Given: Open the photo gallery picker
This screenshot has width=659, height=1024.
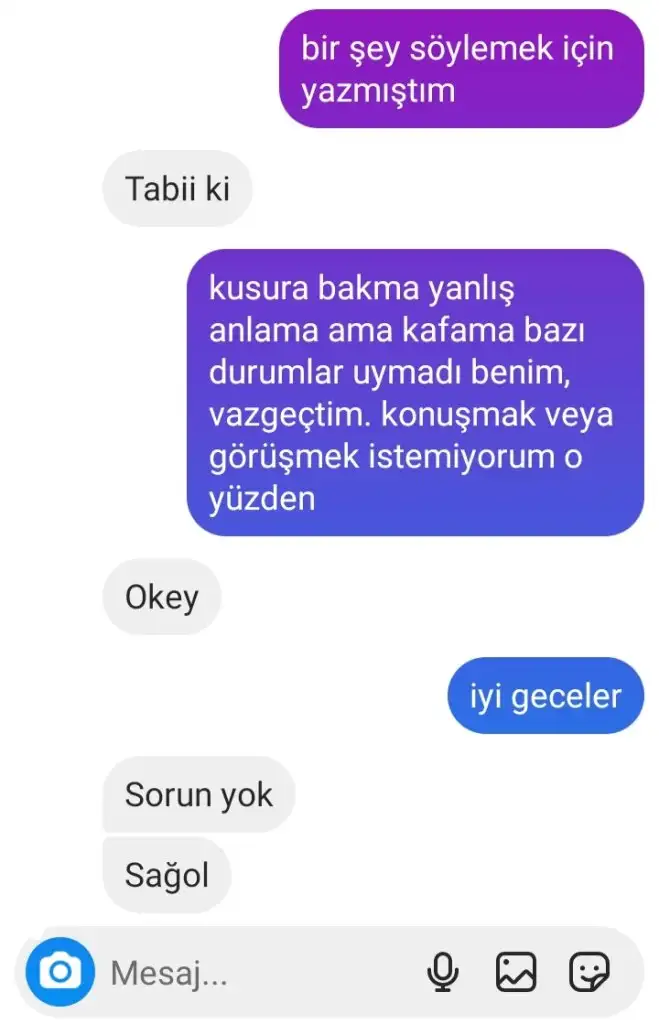Looking at the screenshot, I should (516, 971).
